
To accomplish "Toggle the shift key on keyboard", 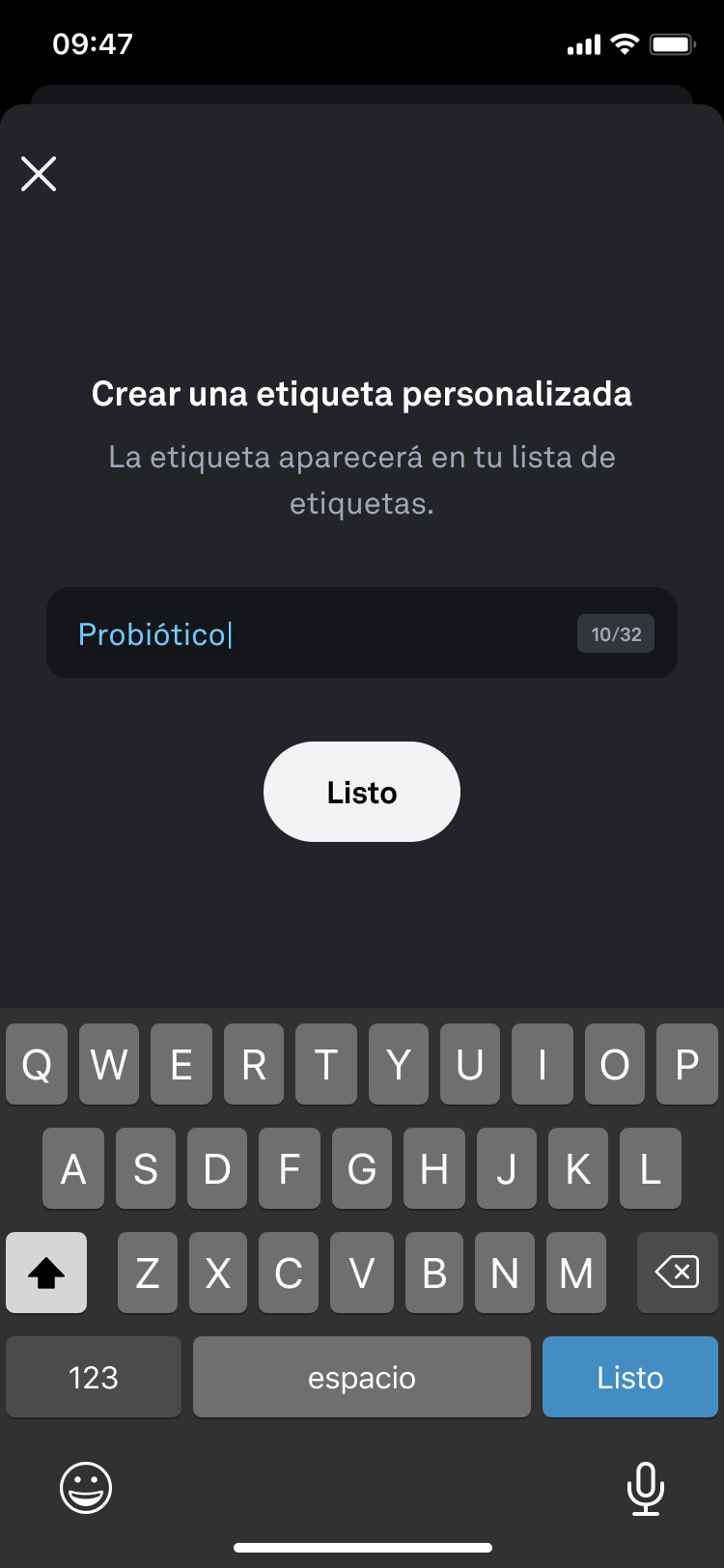I will [46, 1273].
